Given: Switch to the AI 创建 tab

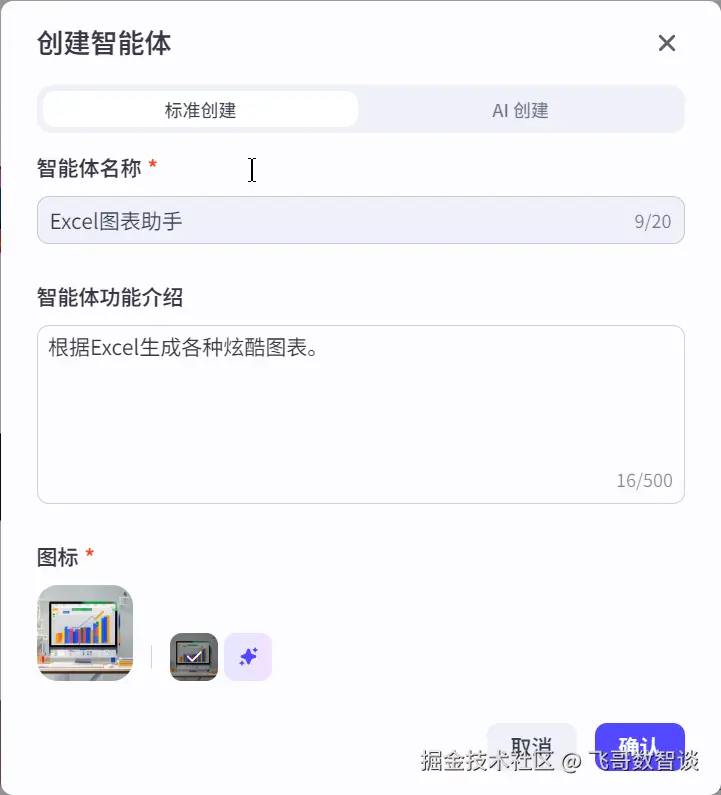Looking at the screenshot, I should tap(520, 110).
